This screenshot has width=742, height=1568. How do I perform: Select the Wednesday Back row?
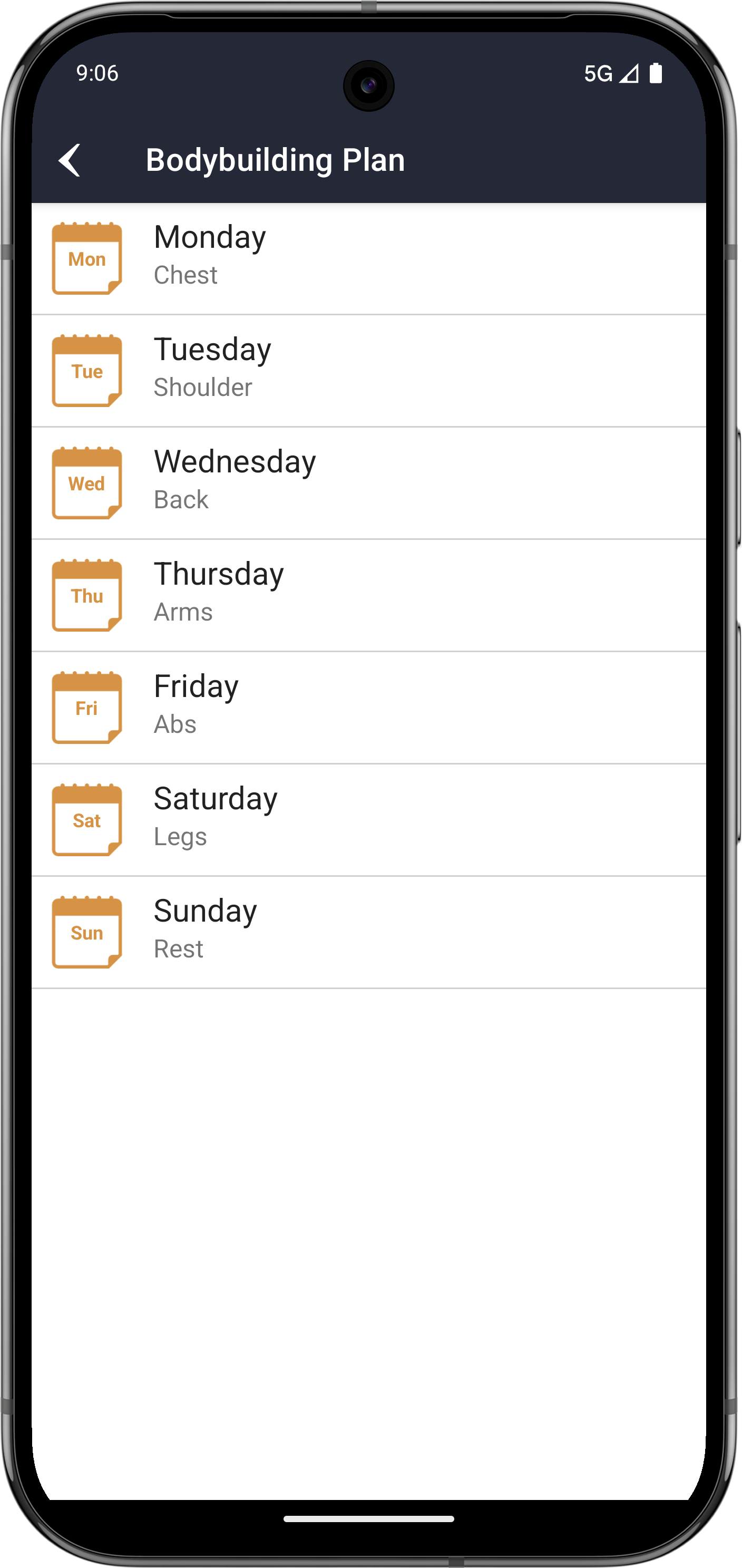click(x=368, y=483)
